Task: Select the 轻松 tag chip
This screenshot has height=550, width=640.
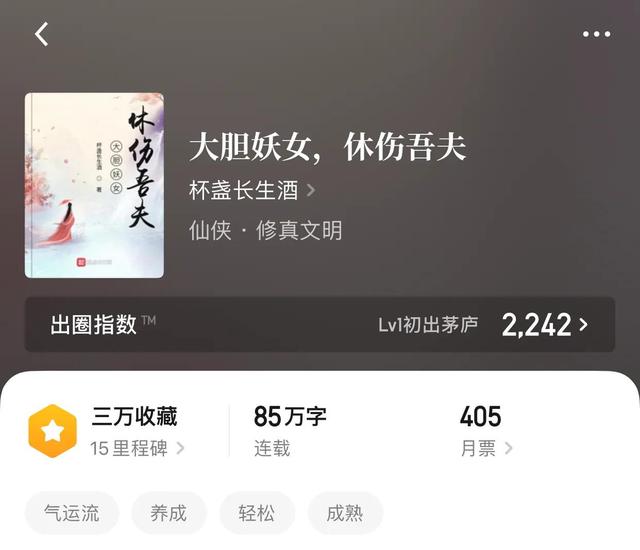Action: 257,513
